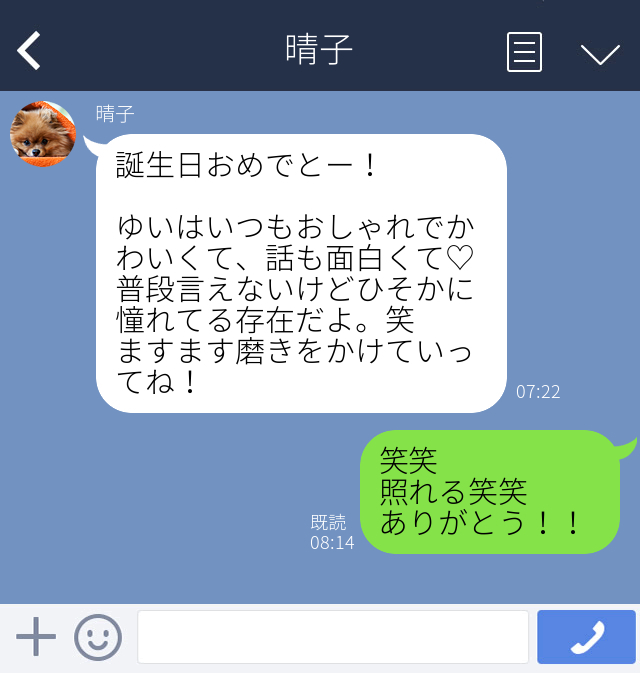Start a voice call with 晴子
This screenshot has width=640, height=673.
point(586,637)
